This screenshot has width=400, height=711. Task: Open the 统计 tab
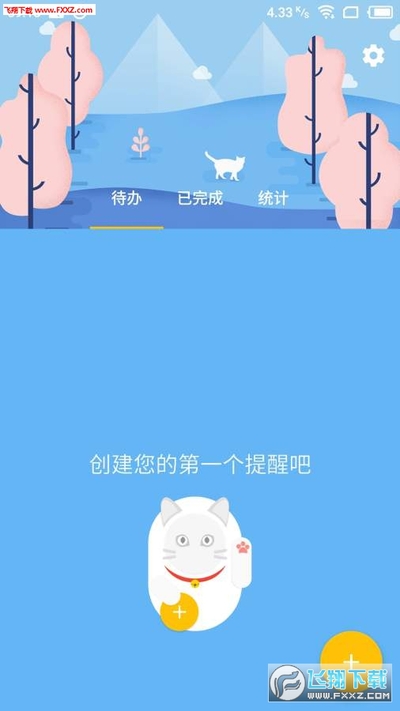[x=273, y=198]
